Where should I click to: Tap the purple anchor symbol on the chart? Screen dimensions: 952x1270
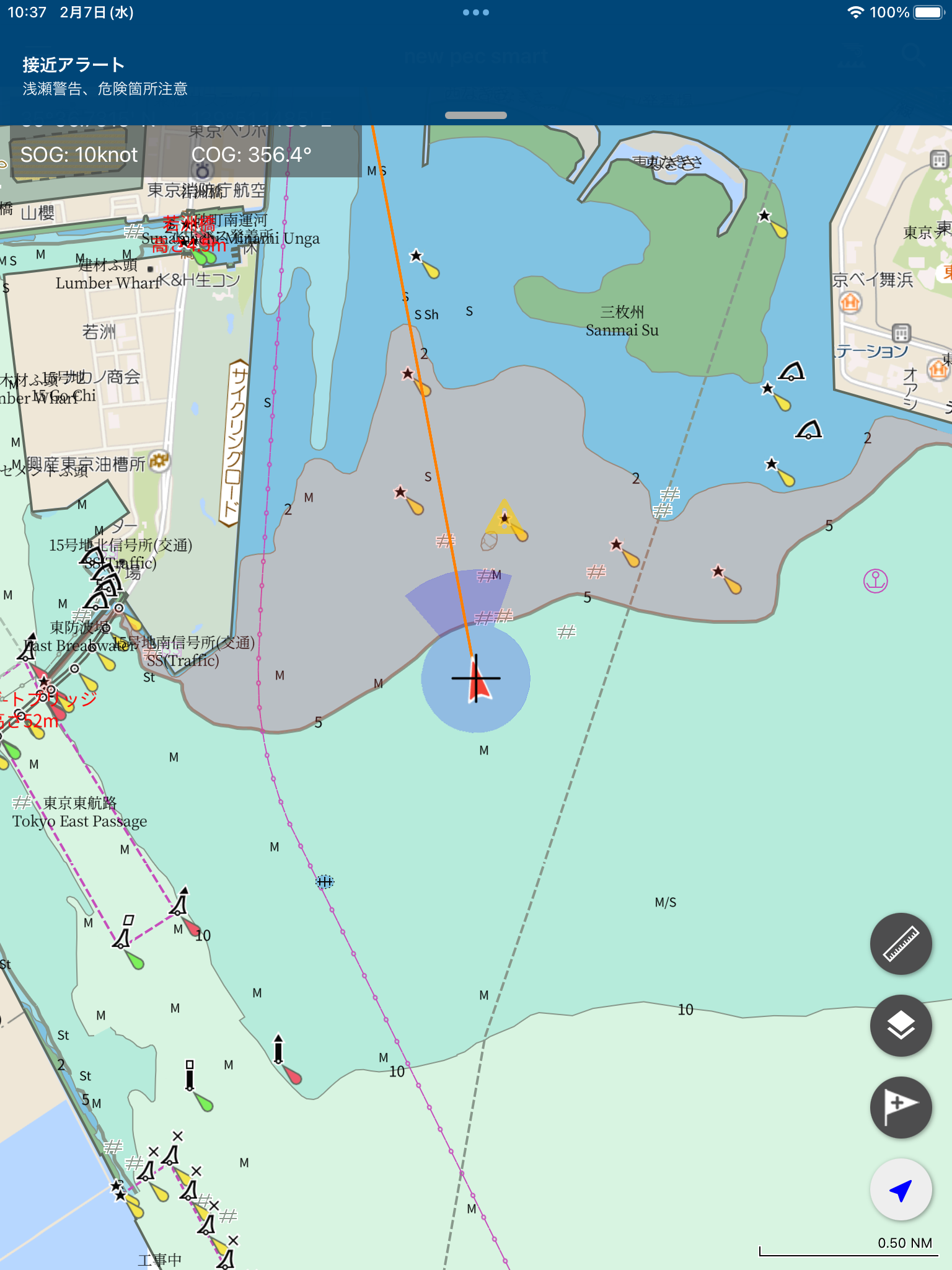pyautogui.click(x=875, y=581)
